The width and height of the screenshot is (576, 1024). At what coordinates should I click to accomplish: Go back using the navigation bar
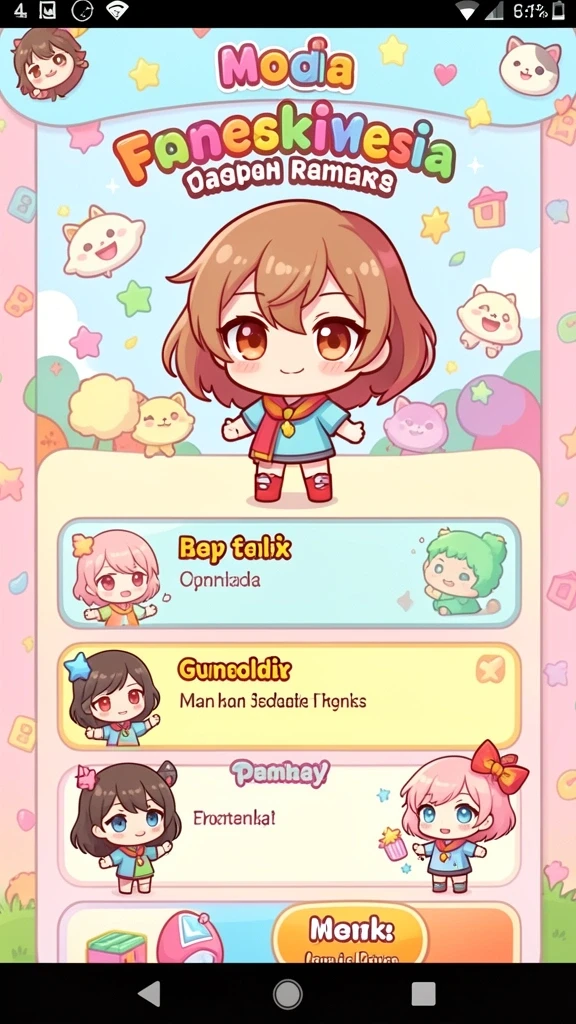point(150,993)
